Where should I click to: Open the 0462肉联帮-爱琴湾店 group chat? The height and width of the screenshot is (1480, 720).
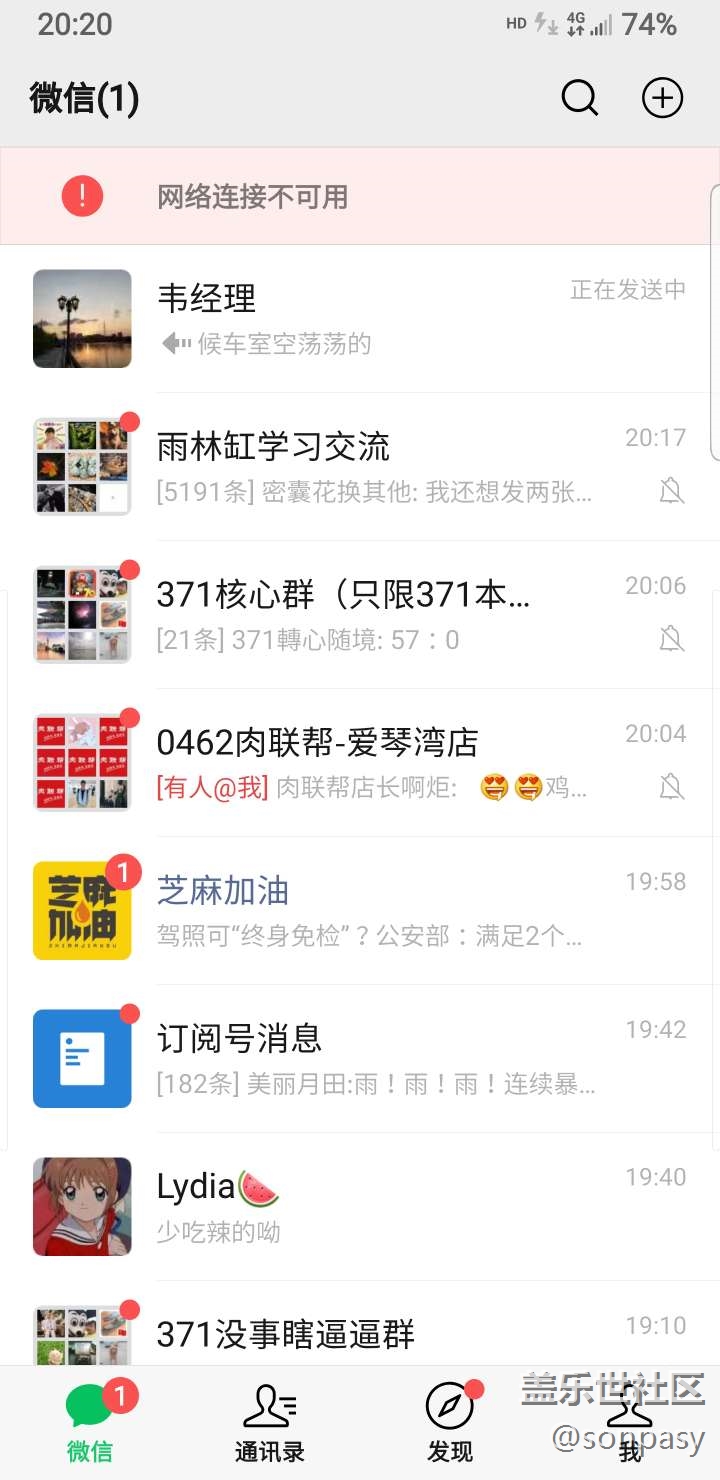[x=360, y=762]
